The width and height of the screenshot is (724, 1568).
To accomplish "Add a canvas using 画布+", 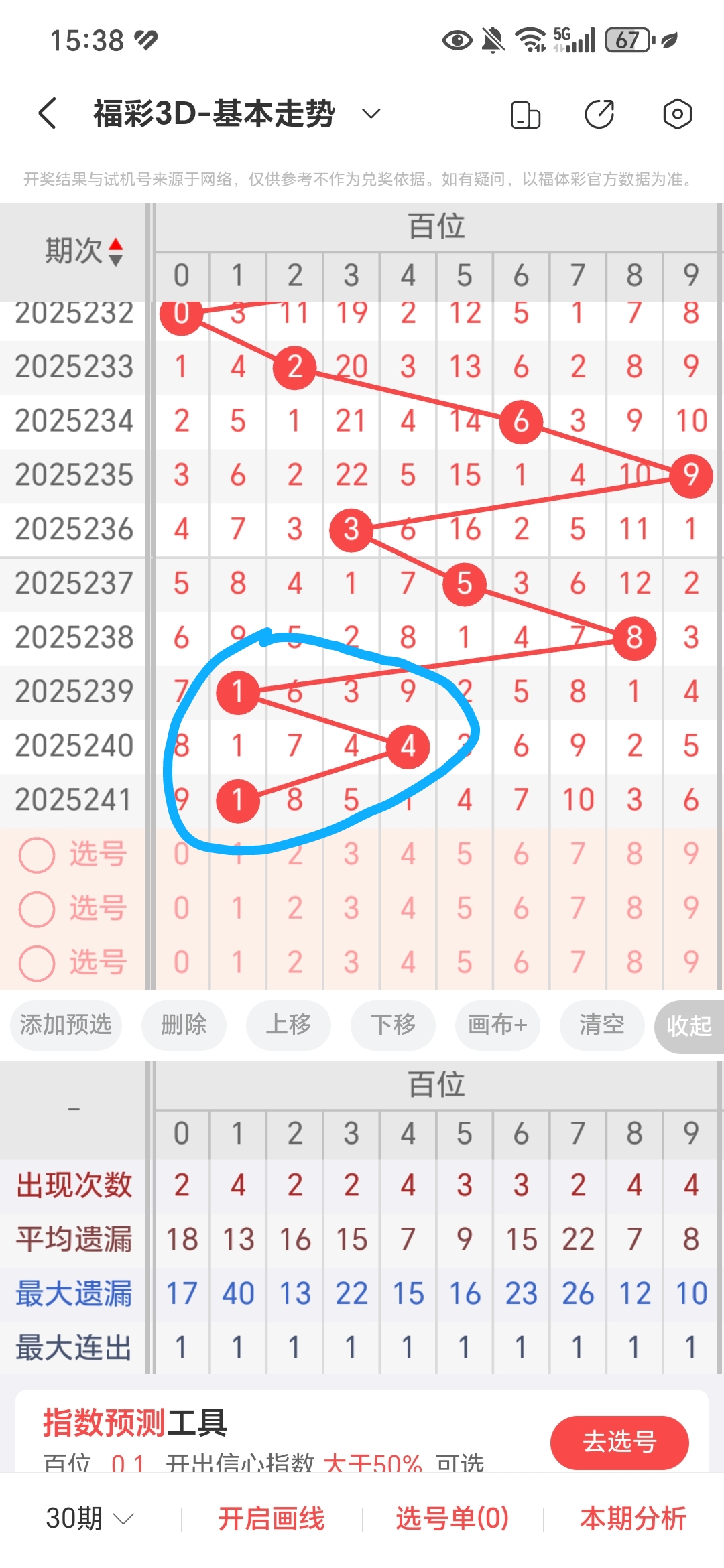I will (x=496, y=1025).
